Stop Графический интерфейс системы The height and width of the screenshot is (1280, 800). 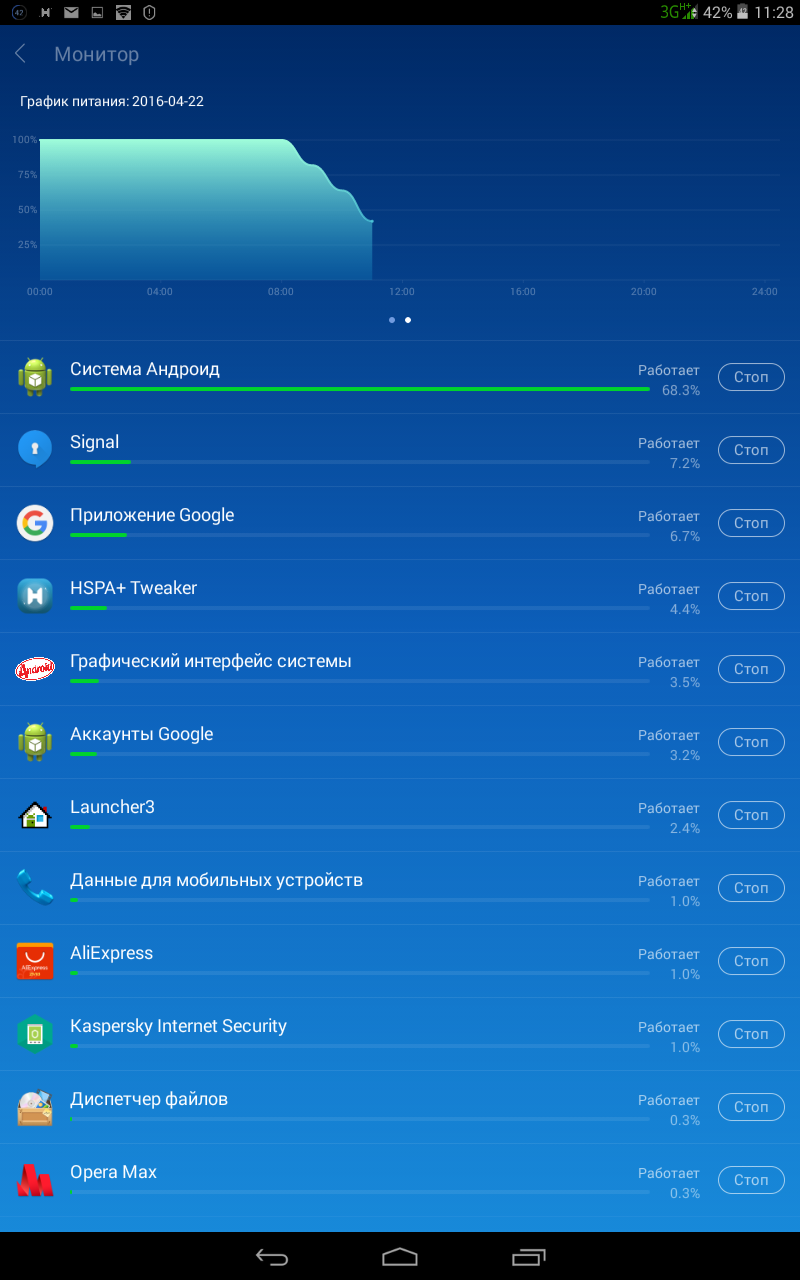pos(751,669)
